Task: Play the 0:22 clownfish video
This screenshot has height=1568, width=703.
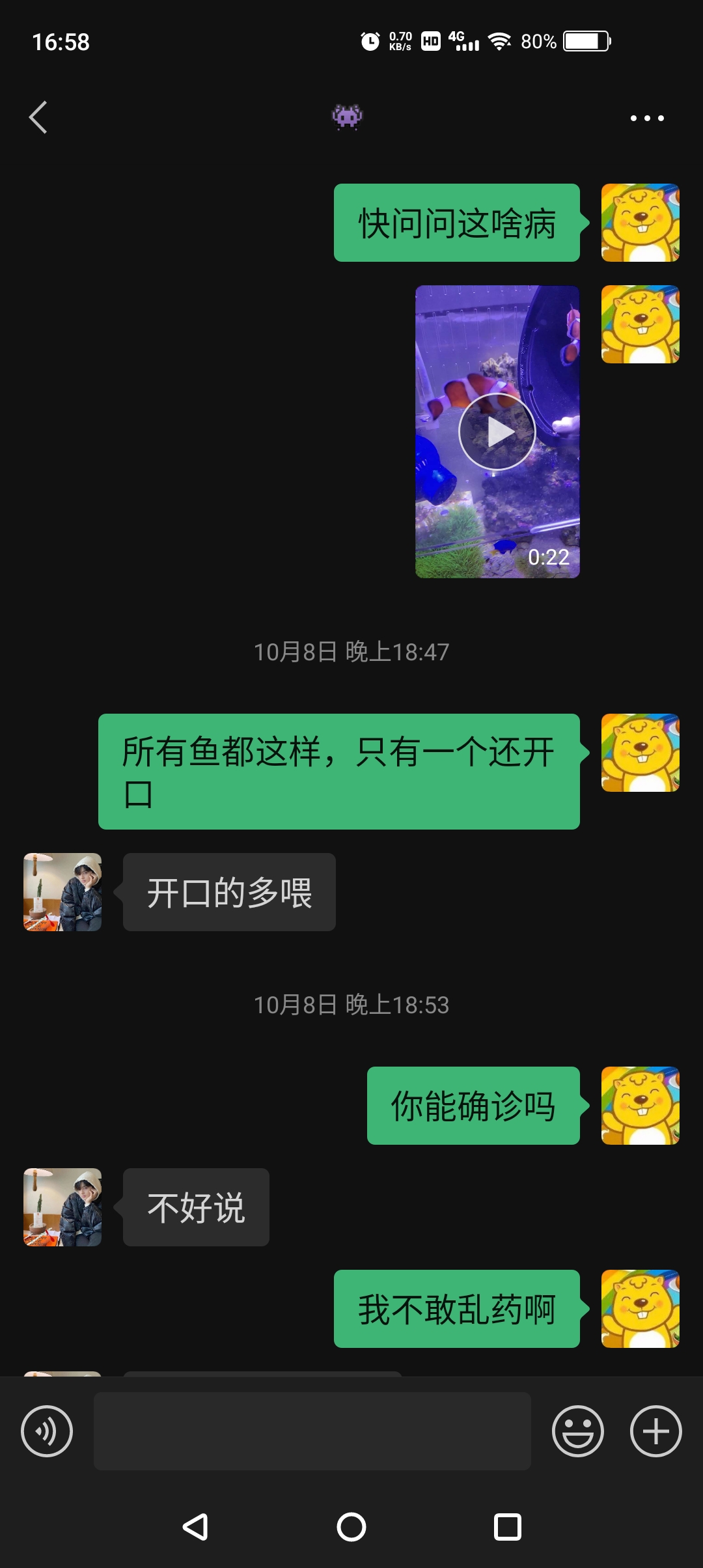Action: point(497,432)
